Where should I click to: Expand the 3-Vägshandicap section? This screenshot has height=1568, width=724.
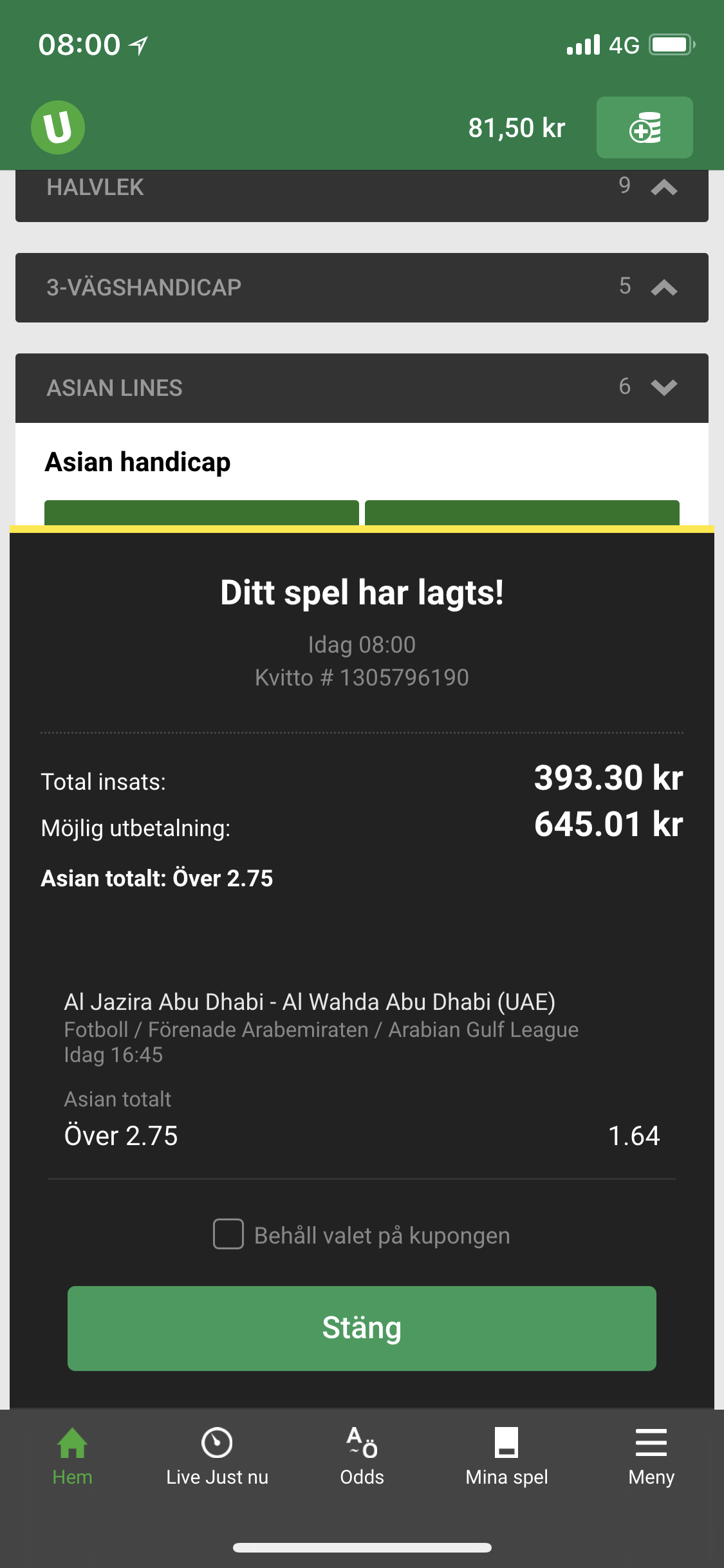pyautogui.click(x=362, y=287)
